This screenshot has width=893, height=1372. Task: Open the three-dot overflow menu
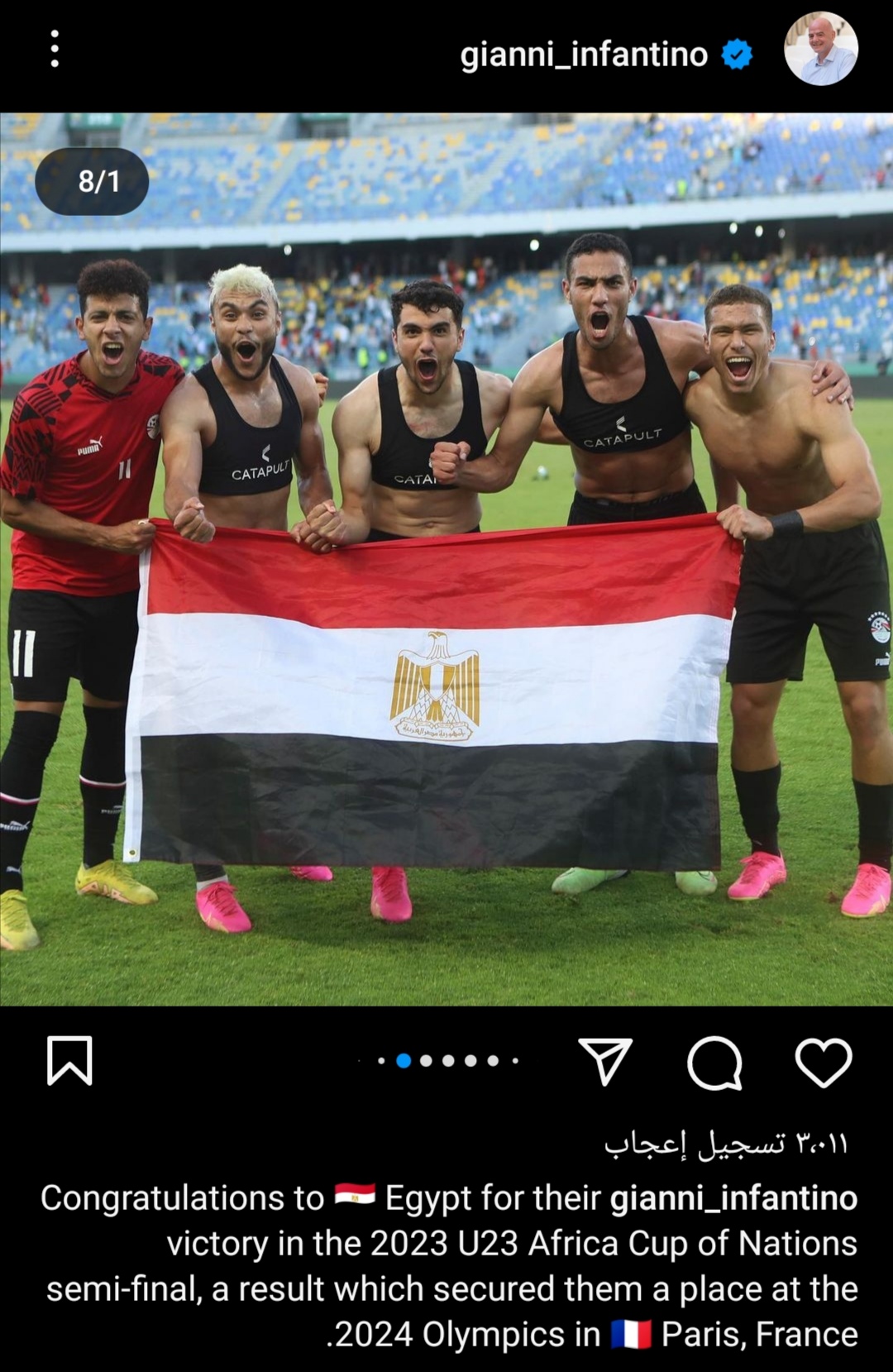tap(55, 49)
